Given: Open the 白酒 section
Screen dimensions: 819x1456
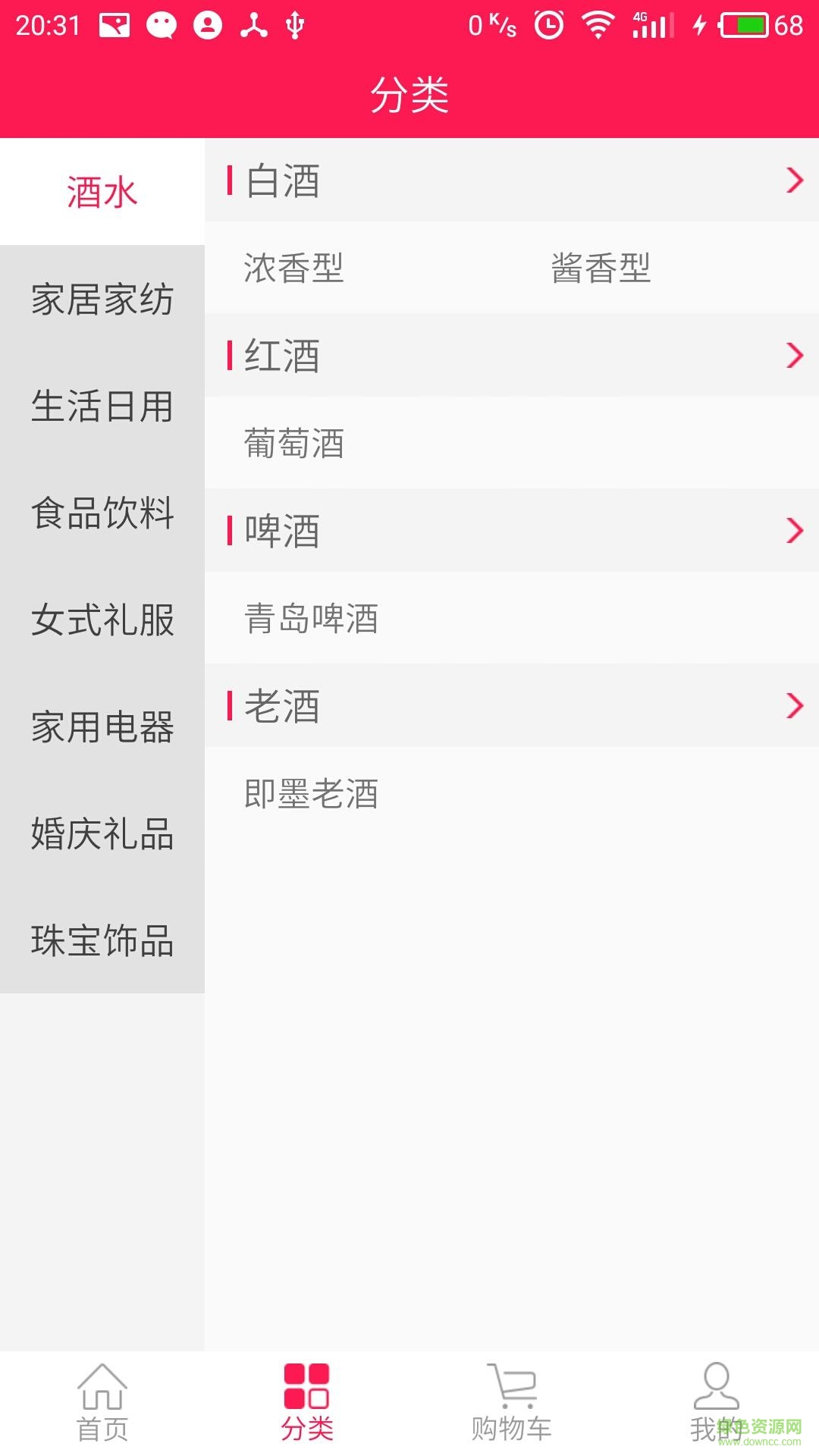Looking at the screenshot, I should pos(511,180).
